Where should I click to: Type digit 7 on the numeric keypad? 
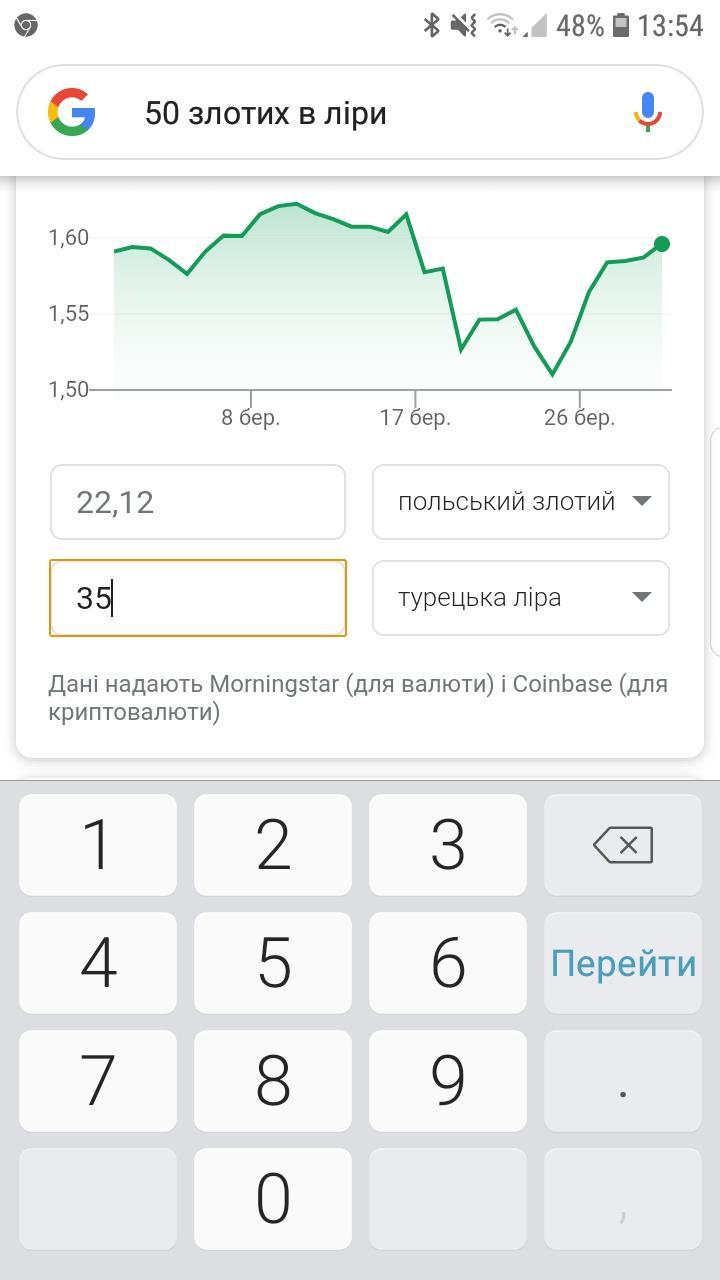pos(98,1081)
